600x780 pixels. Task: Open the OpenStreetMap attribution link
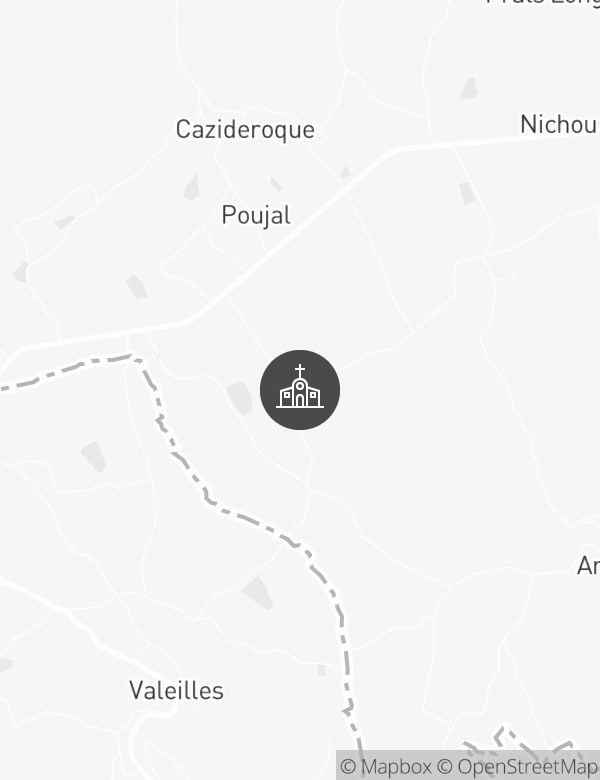(x=520, y=767)
